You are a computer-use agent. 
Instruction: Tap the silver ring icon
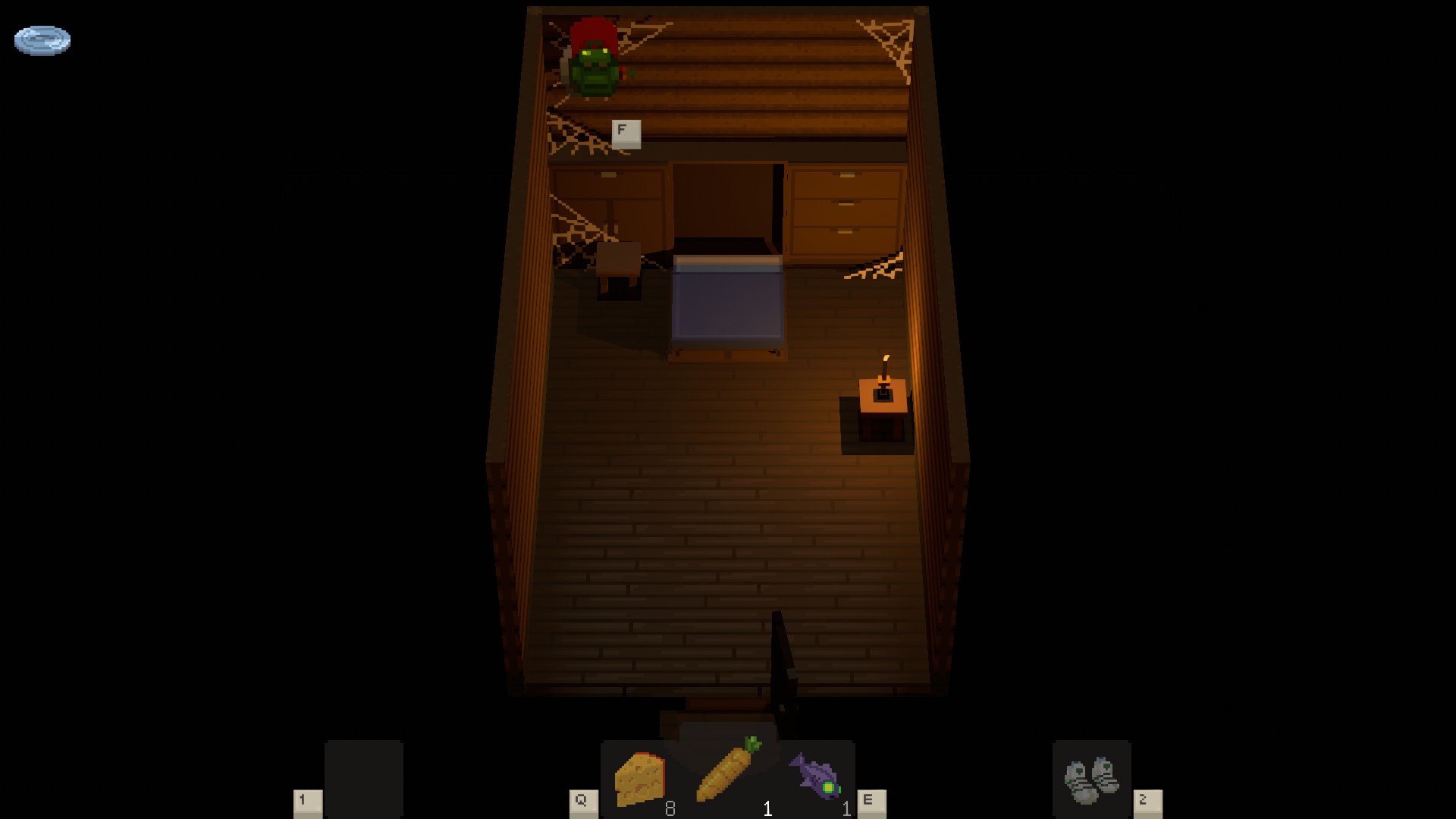42,40
